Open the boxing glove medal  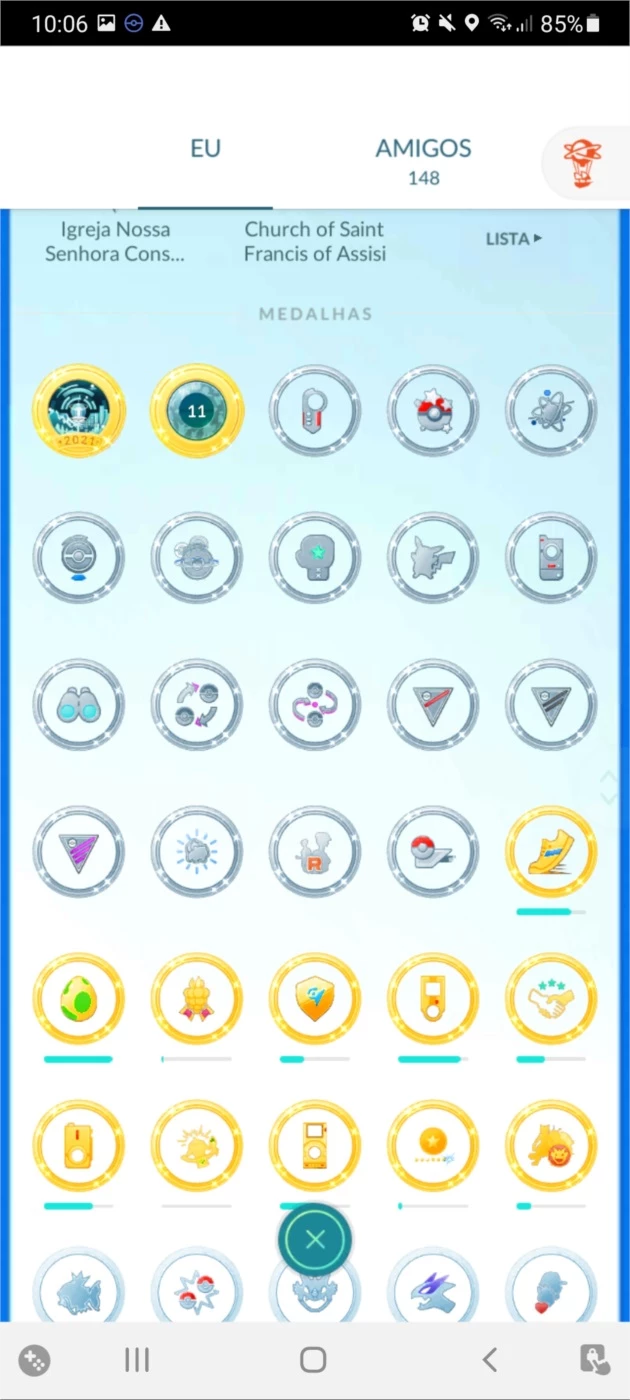pyautogui.click(x=315, y=558)
